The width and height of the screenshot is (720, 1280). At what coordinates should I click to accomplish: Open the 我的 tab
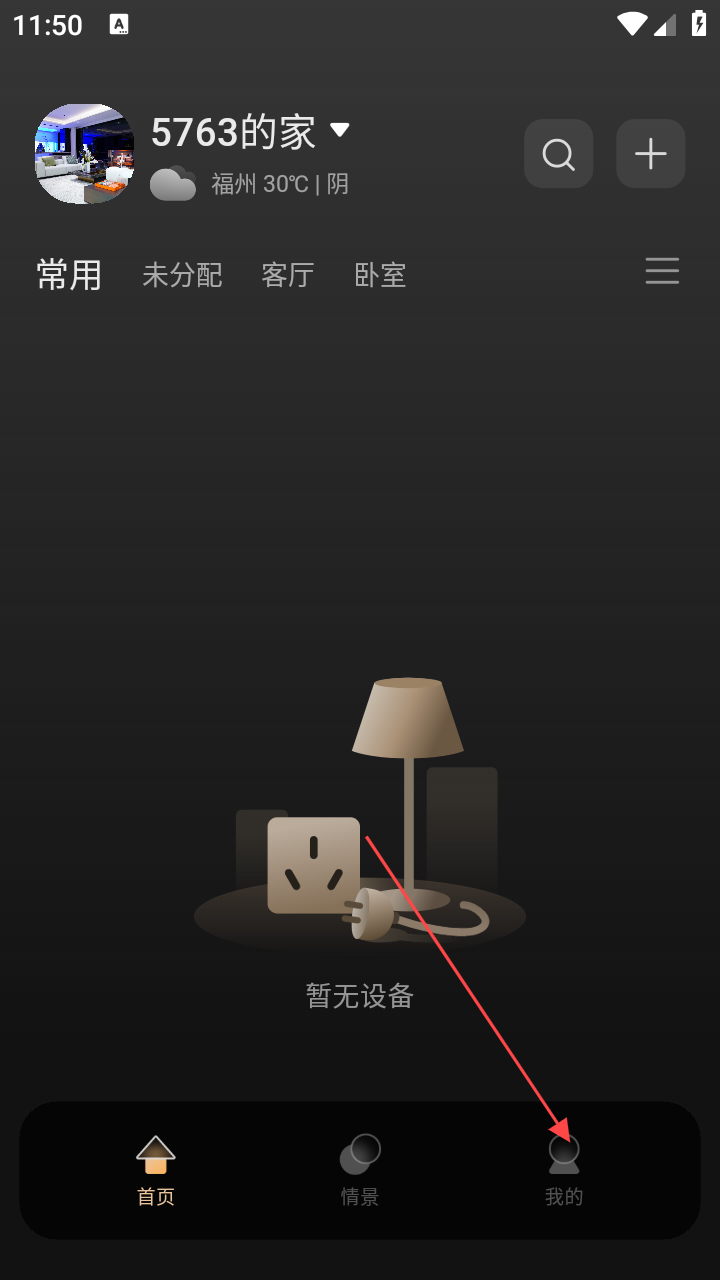(x=564, y=1170)
